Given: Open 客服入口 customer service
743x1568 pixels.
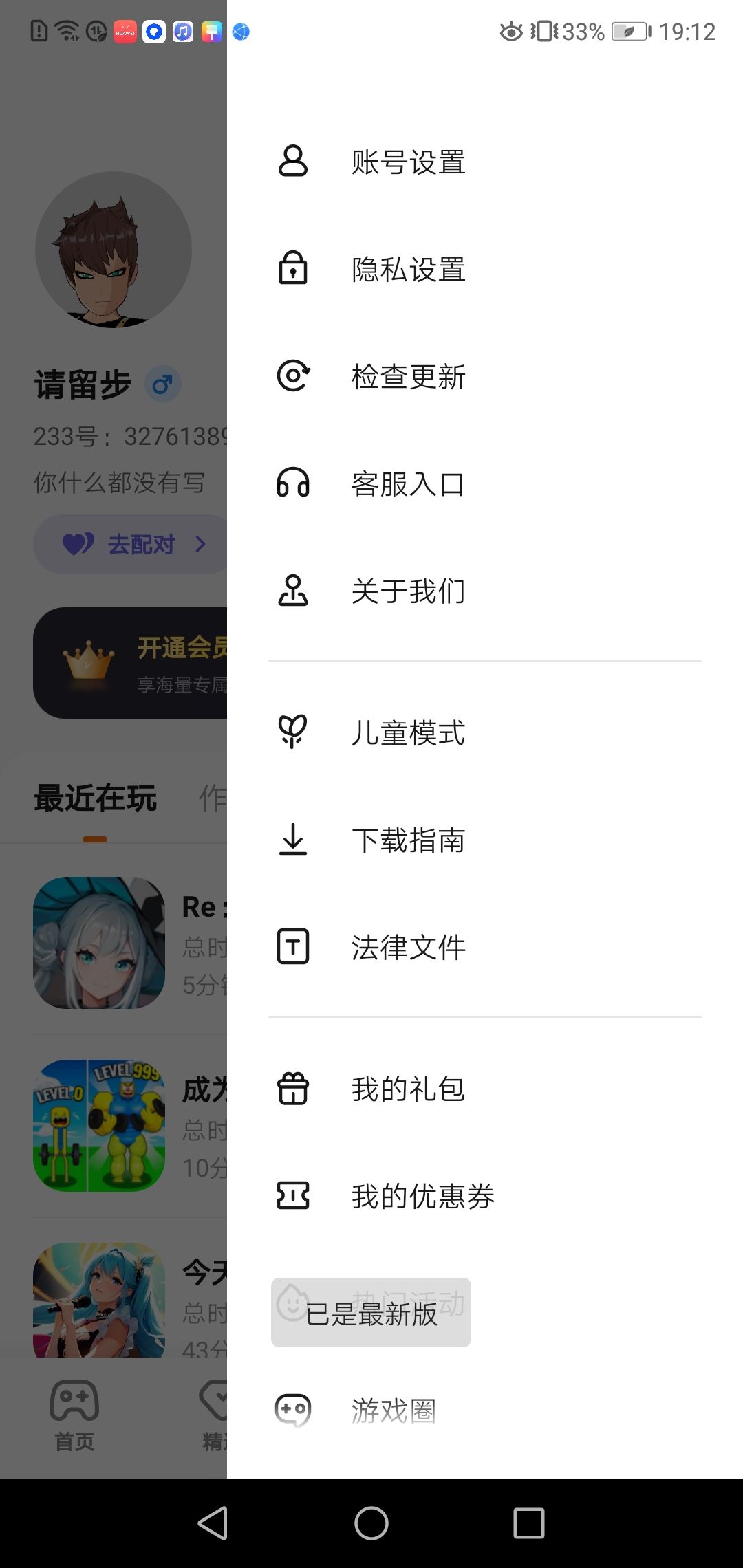Looking at the screenshot, I should (408, 484).
